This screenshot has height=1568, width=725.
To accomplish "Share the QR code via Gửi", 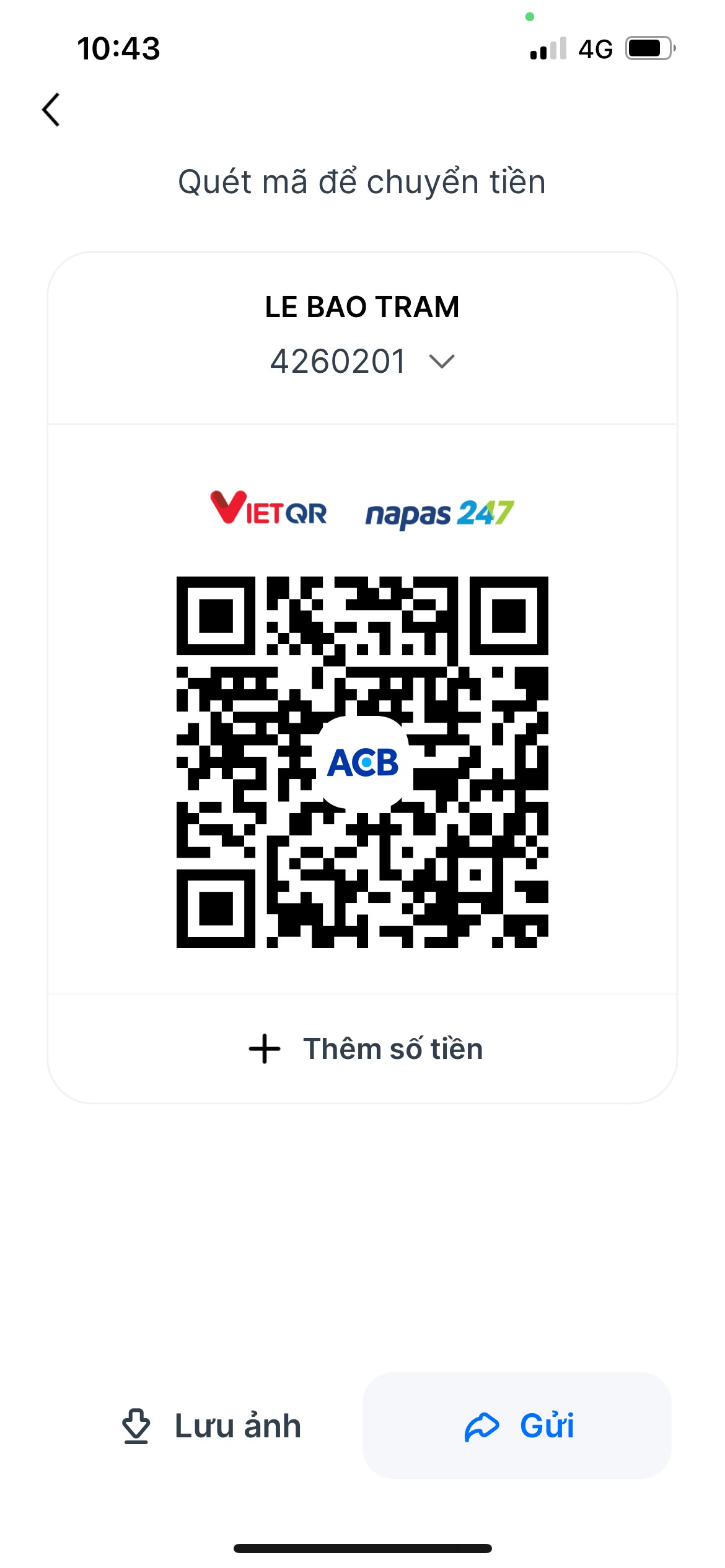I will (x=517, y=1426).
